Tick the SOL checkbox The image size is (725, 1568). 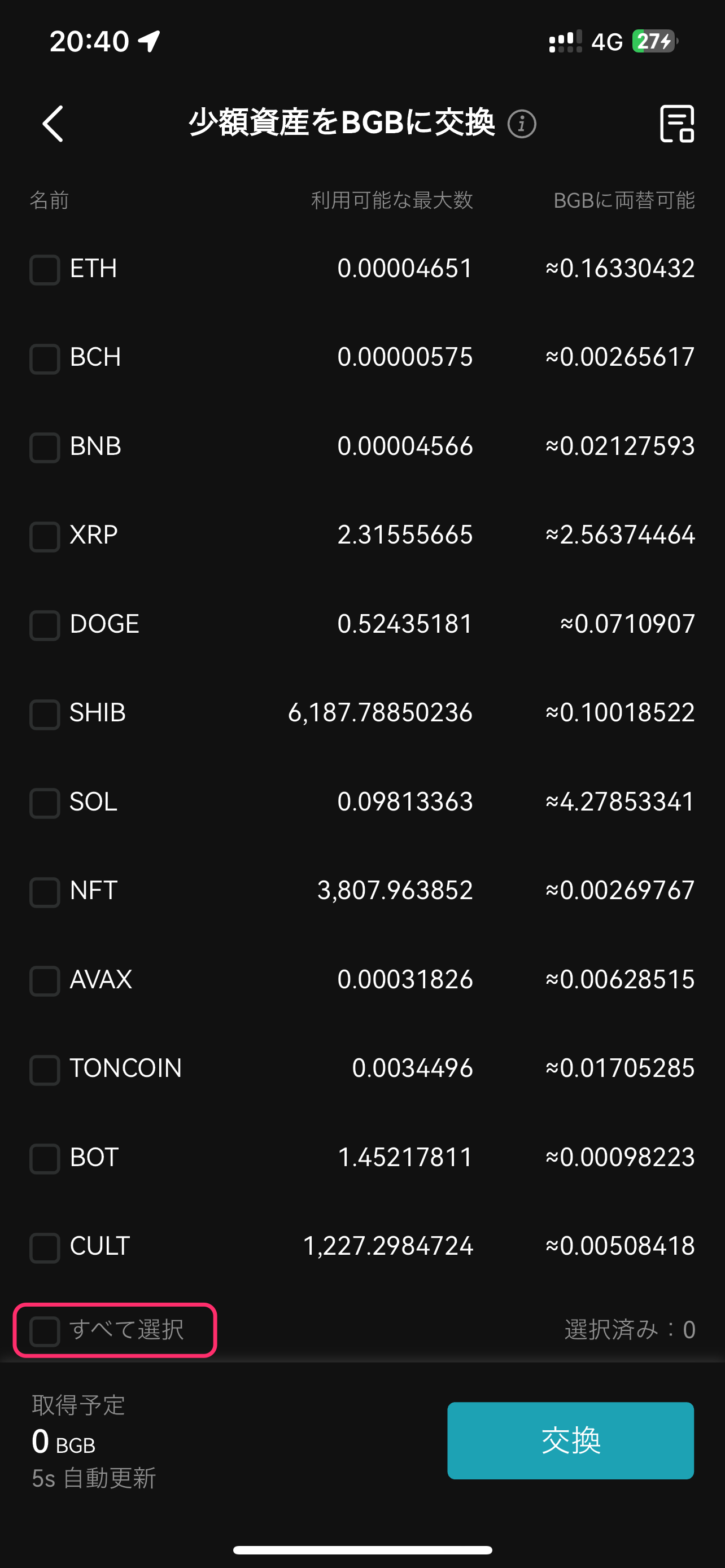point(45,803)
